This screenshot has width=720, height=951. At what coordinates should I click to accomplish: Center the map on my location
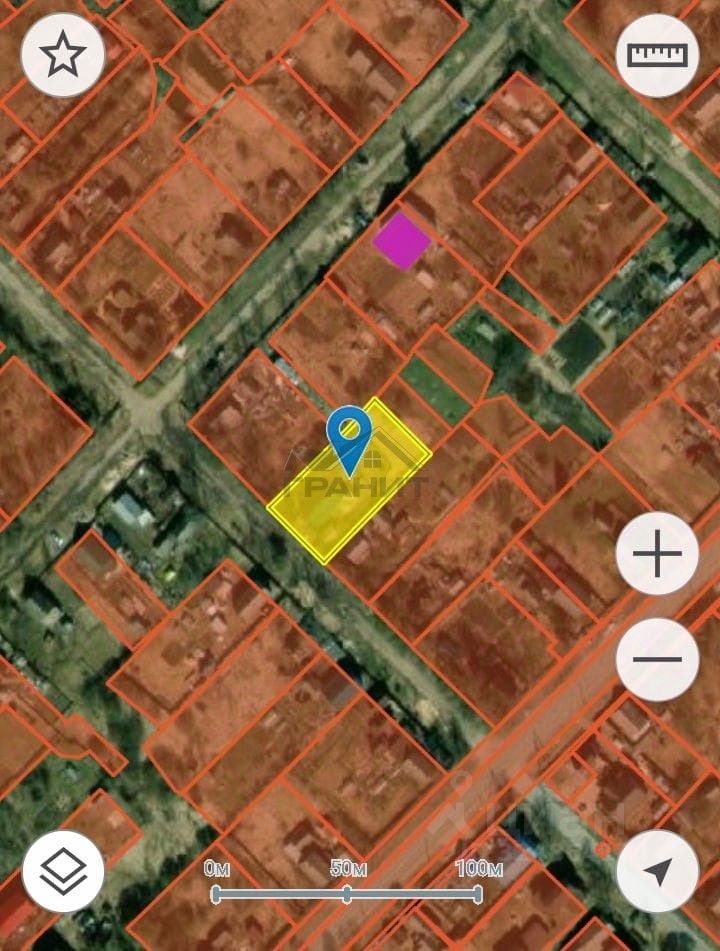coord(657,871)
